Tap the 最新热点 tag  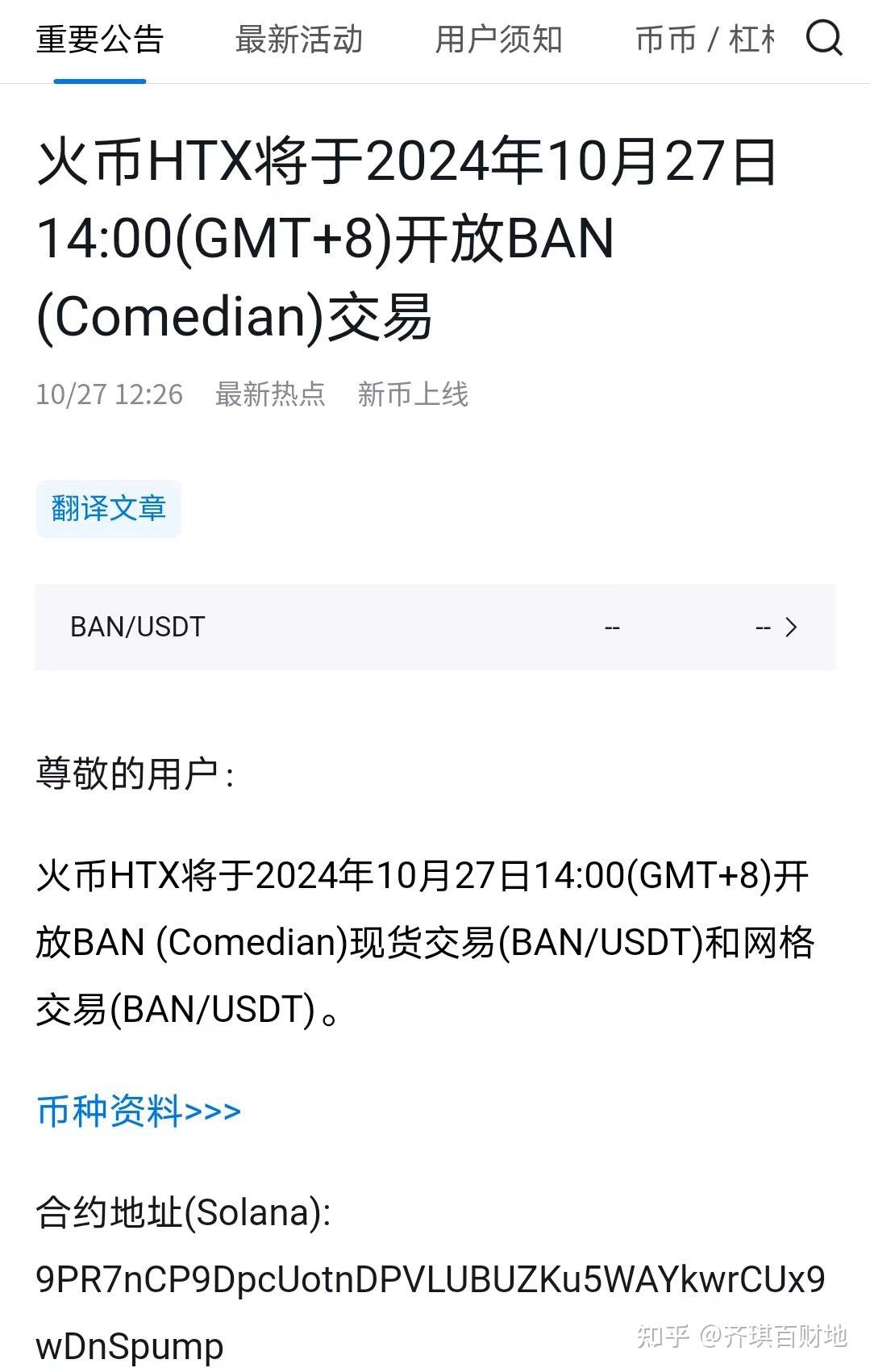(x=270, y=394)
